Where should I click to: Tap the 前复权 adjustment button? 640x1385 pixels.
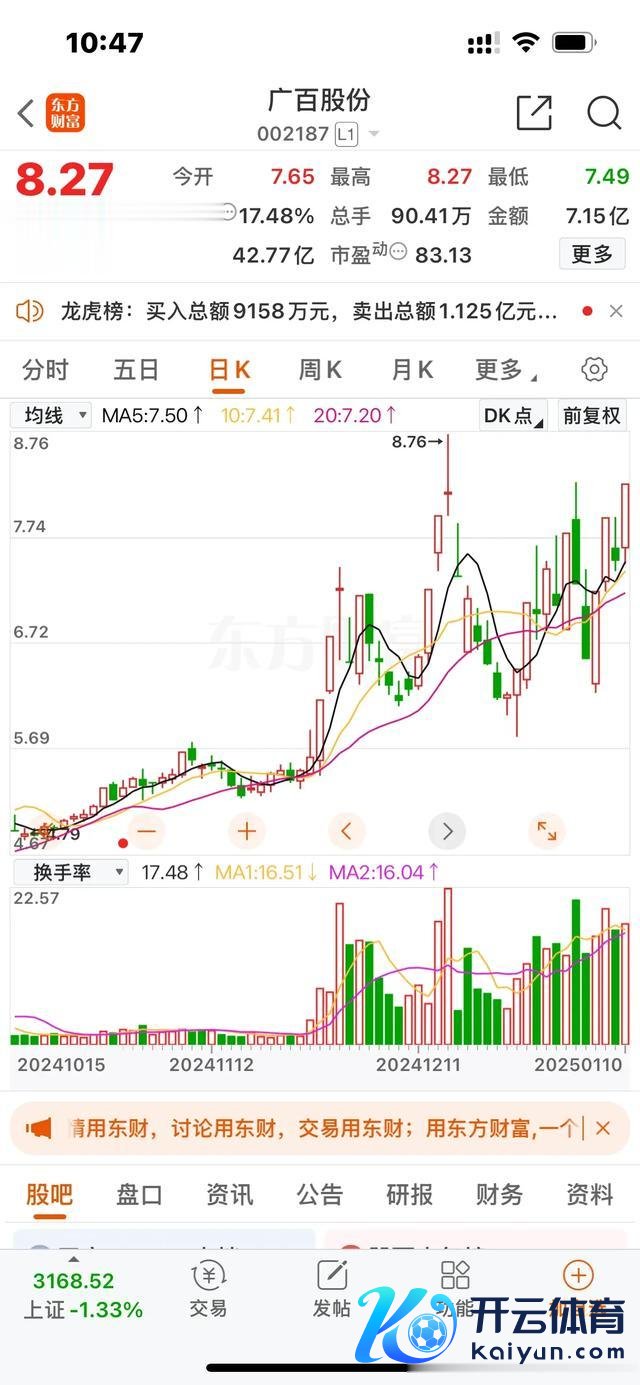(x=591, y=415)
